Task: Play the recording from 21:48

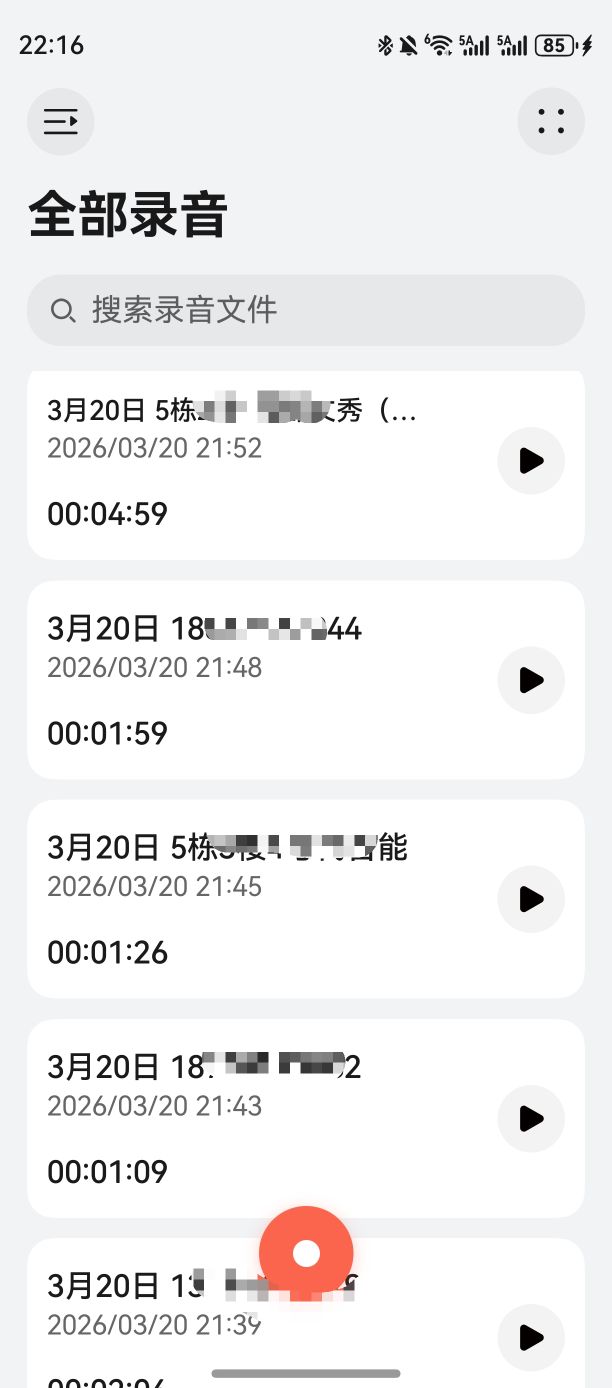Action: pyautogui.click(x=531, y=680)
